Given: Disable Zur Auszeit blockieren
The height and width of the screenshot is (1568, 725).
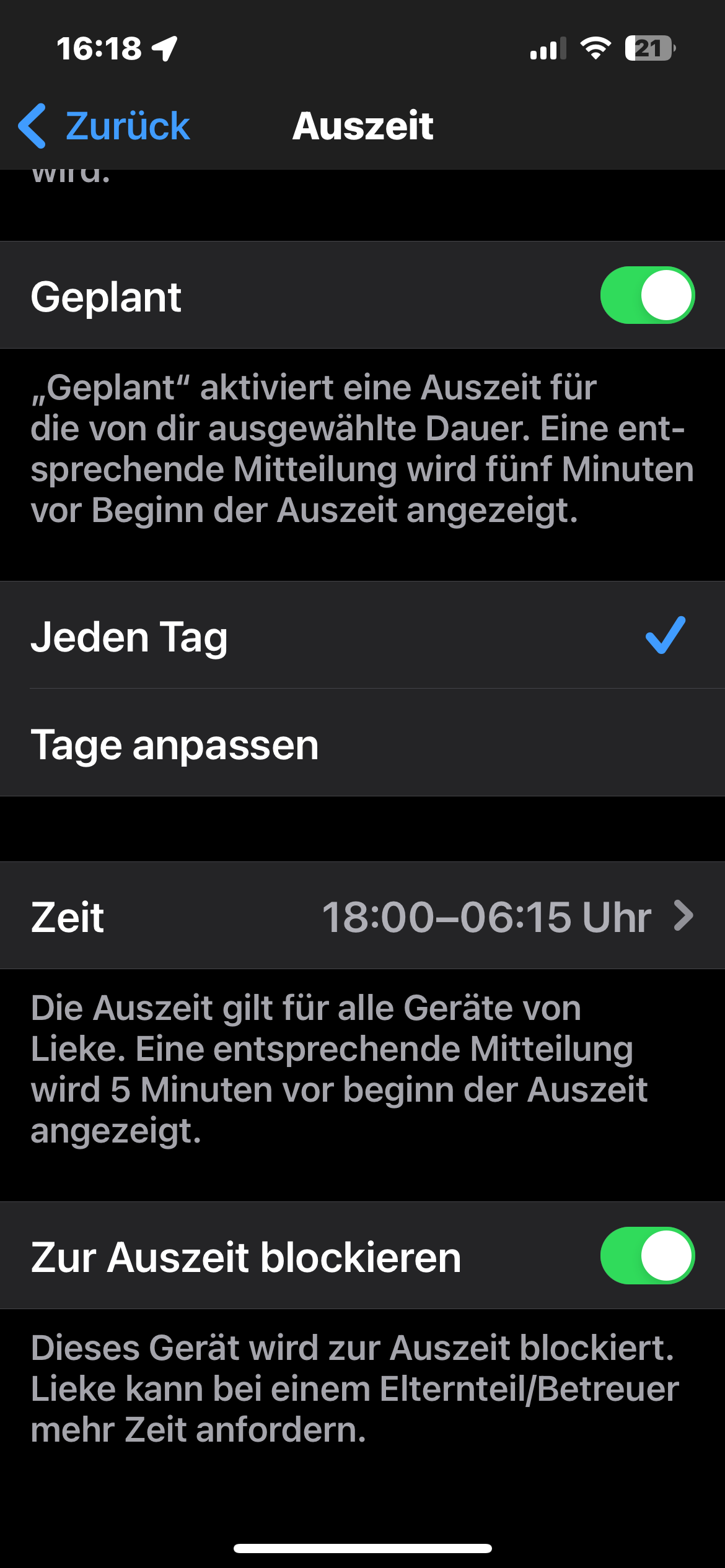Looking at the screenshot, I should (647, 1256).
